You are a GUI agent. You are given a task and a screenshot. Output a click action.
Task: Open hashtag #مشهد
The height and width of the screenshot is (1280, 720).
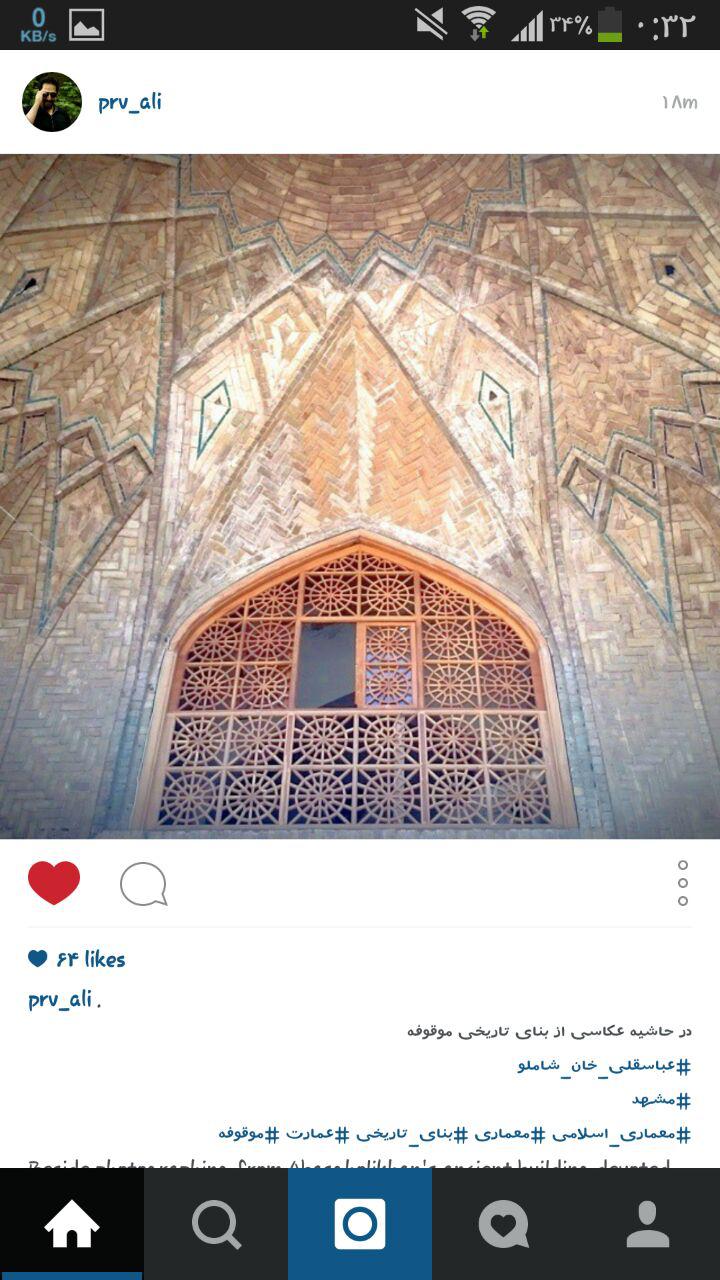click(x=661, y=1100)
